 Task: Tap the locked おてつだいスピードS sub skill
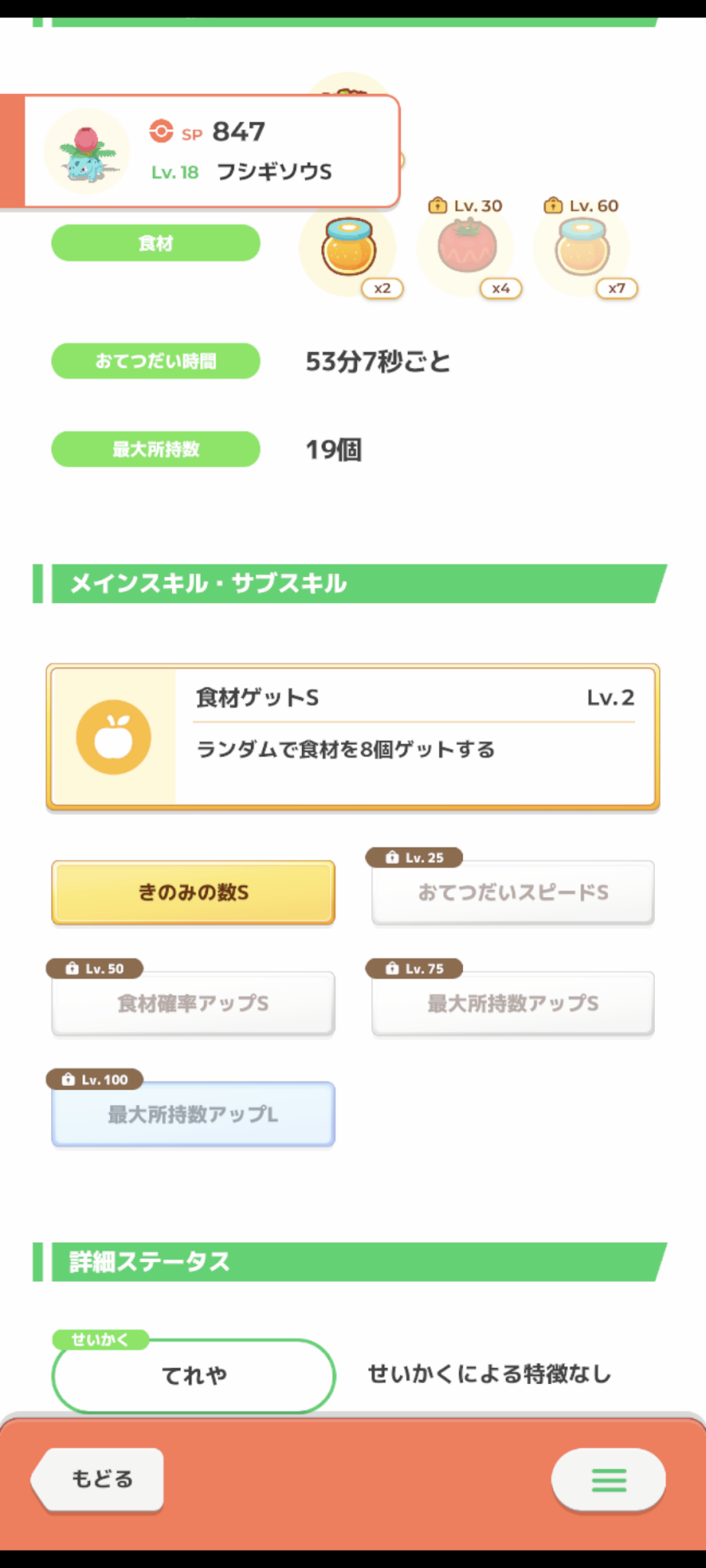tap(513, 892)
